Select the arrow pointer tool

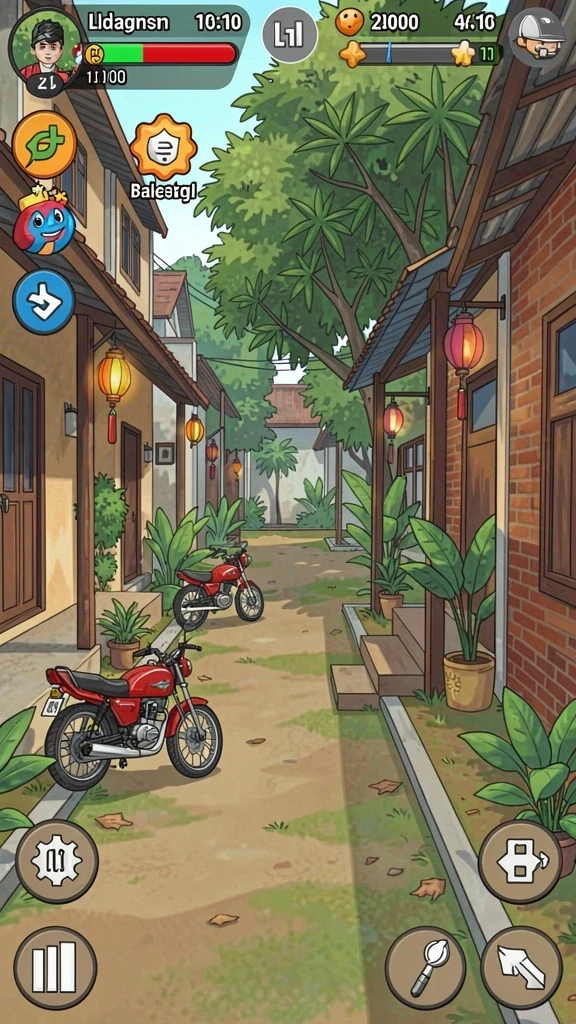[x=521, y=968]
